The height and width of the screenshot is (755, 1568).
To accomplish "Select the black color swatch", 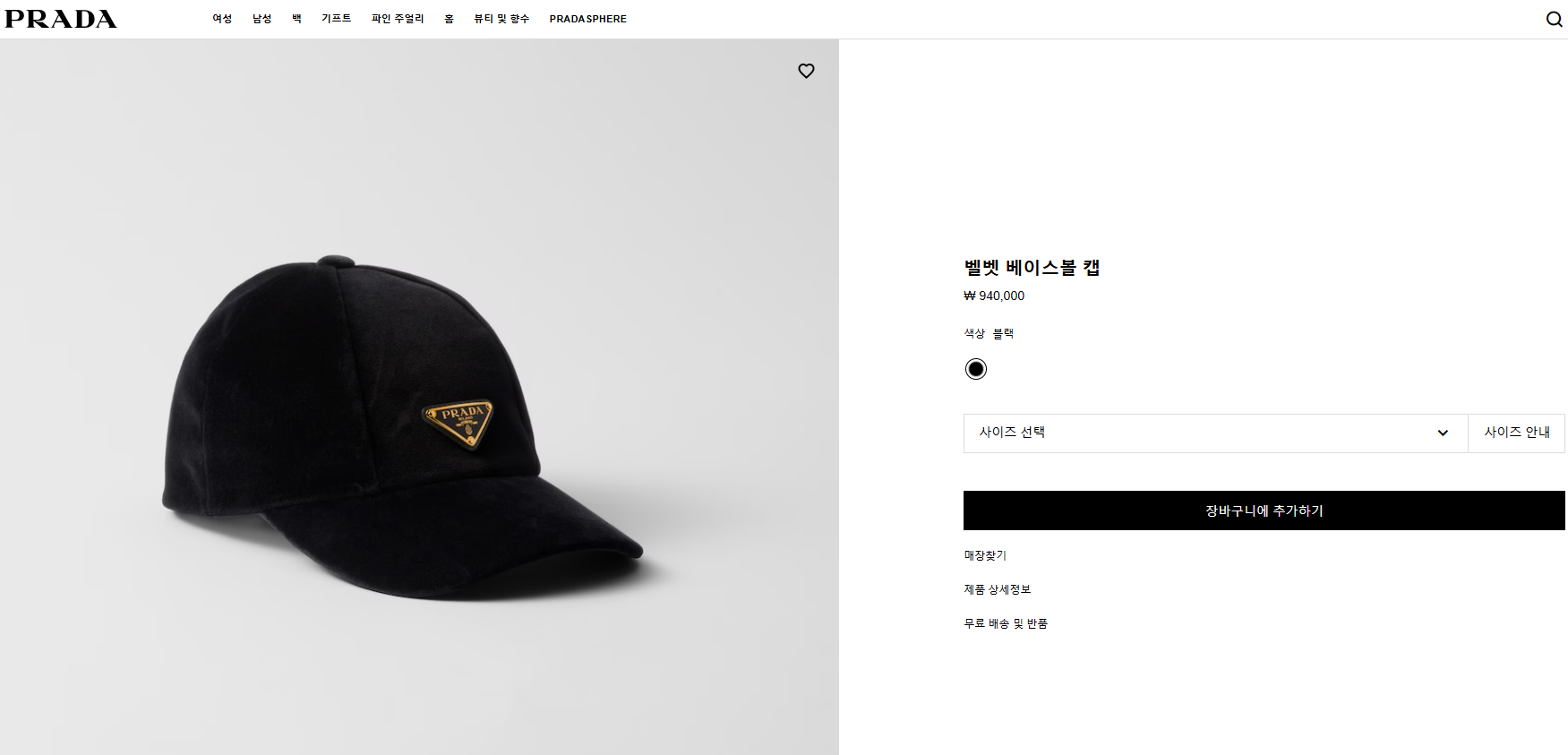I will (x=975, y=369).
